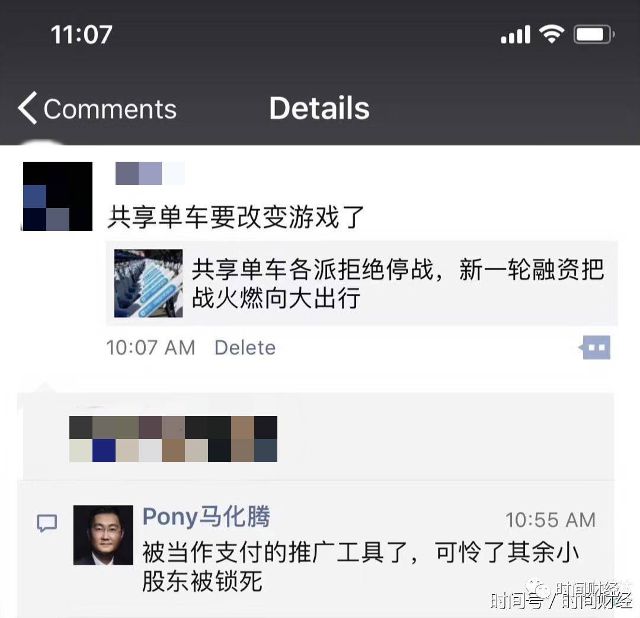
Task: Open the post author's avatar
Action: (x=57, y=196)
